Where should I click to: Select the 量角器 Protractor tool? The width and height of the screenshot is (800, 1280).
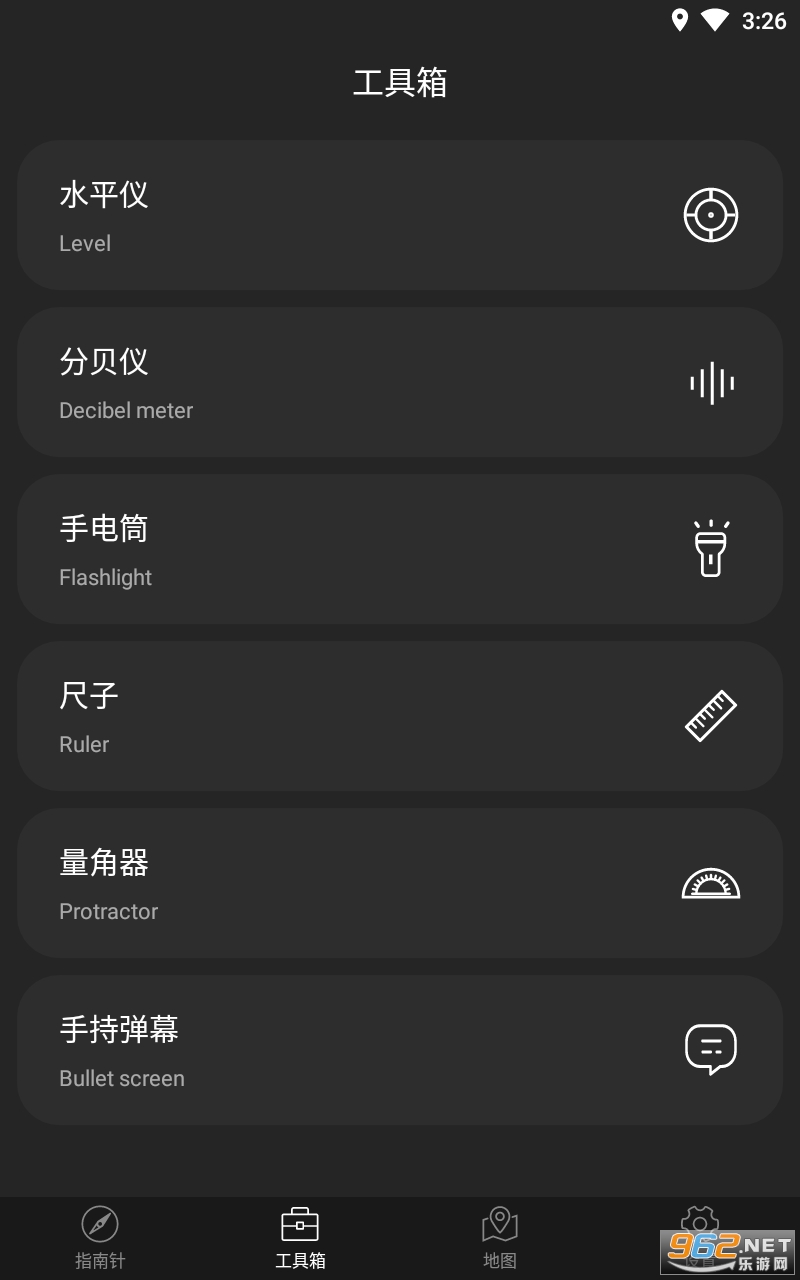[400, 883]
